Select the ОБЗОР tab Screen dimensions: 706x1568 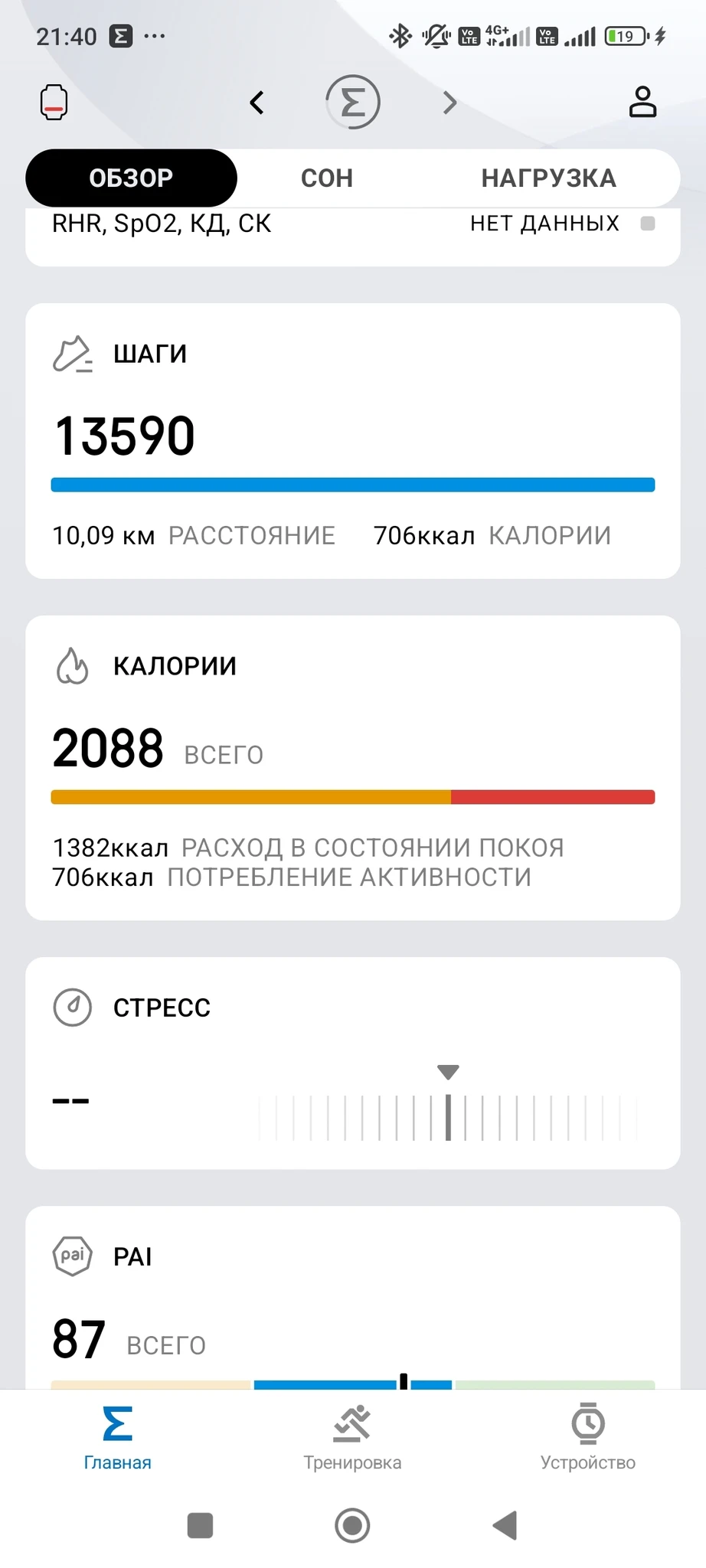(131, 178)
